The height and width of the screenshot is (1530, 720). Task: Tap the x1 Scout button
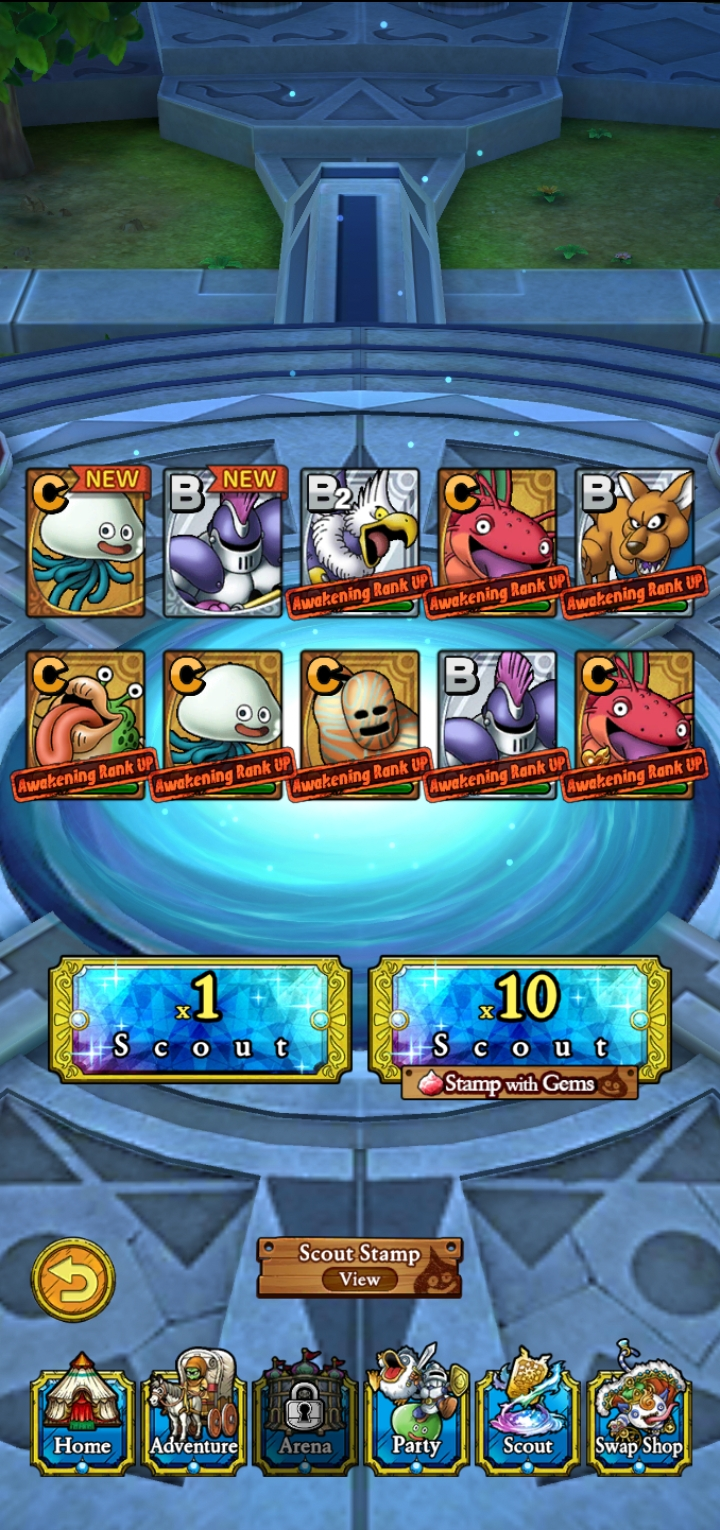click(x=200, y=1020)
